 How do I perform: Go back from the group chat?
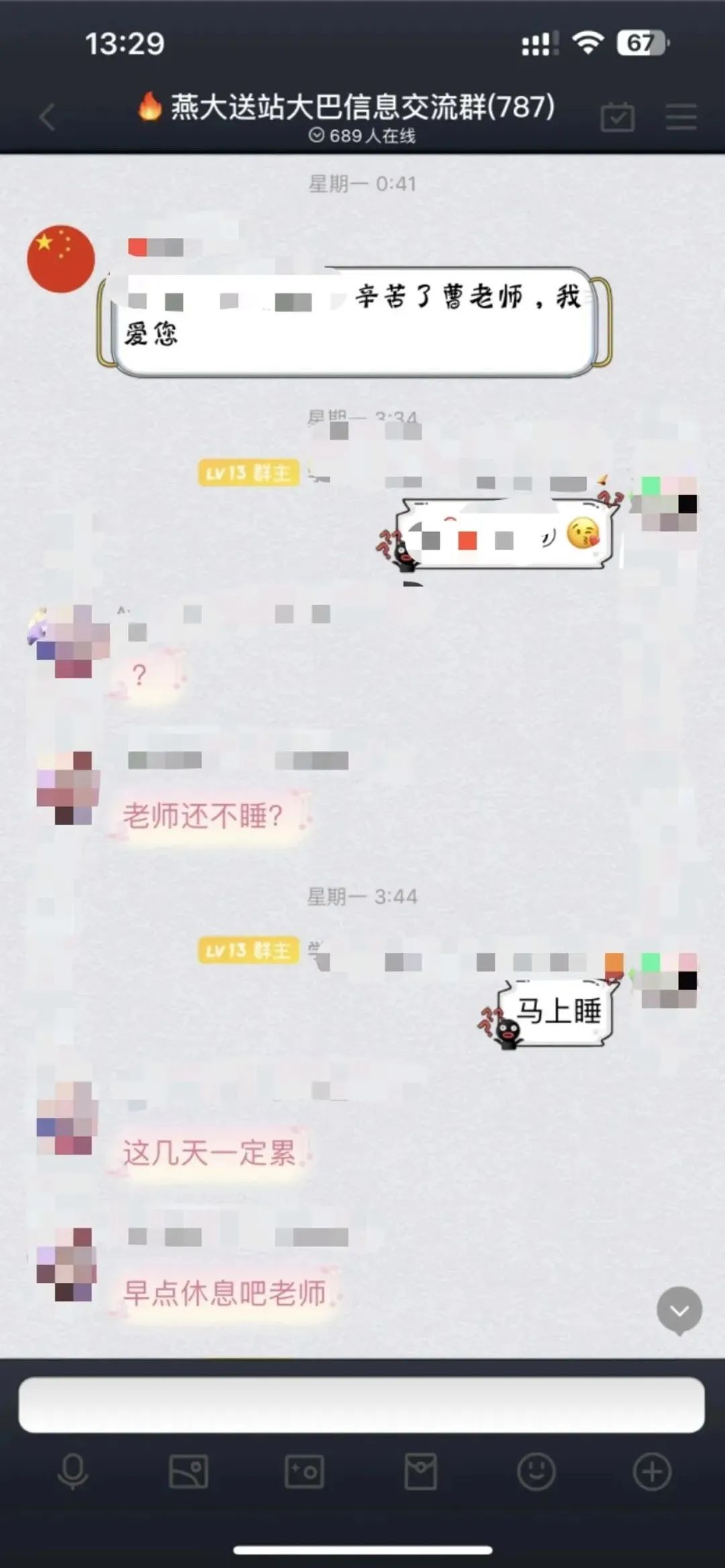point(47,117)
